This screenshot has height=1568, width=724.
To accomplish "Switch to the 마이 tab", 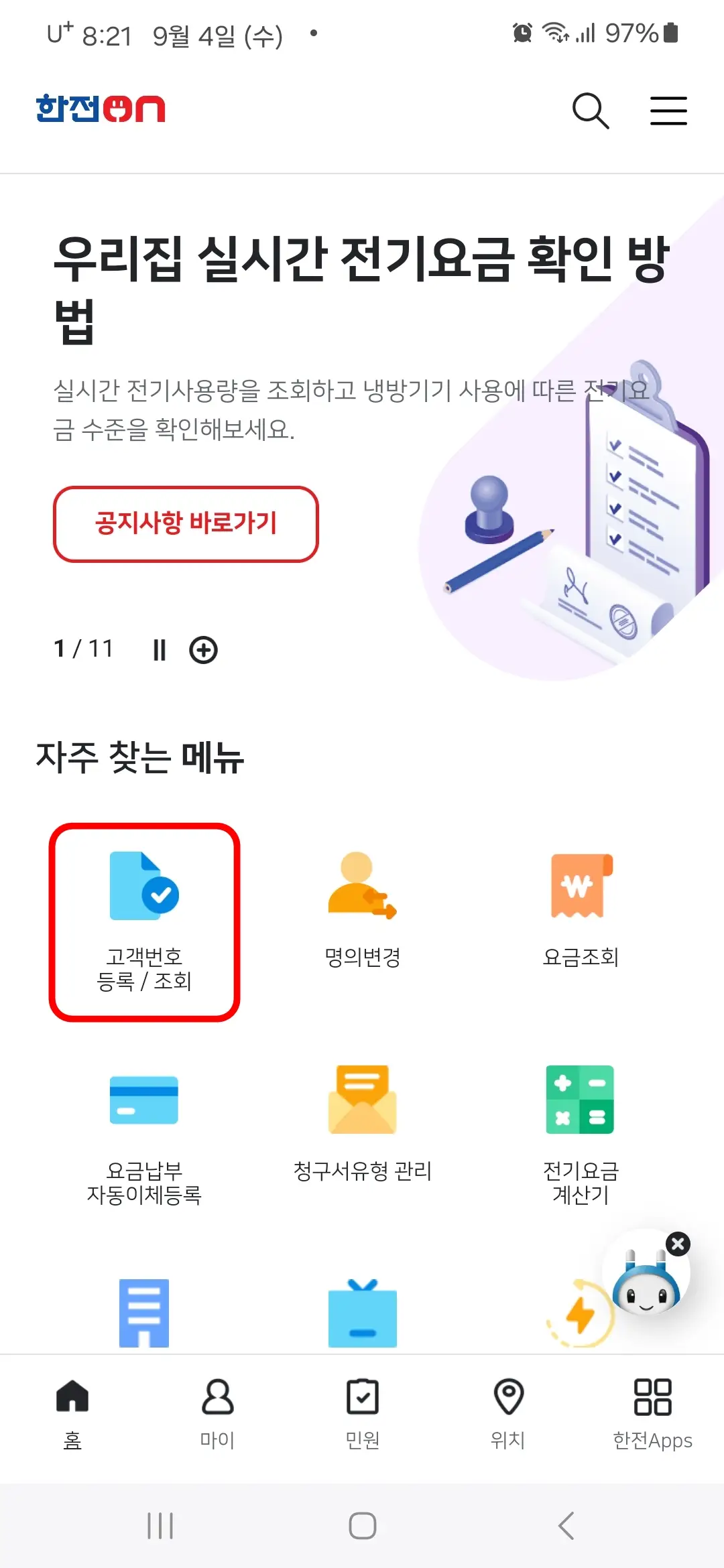I will pyautogui.click(x=217, y=1414).
